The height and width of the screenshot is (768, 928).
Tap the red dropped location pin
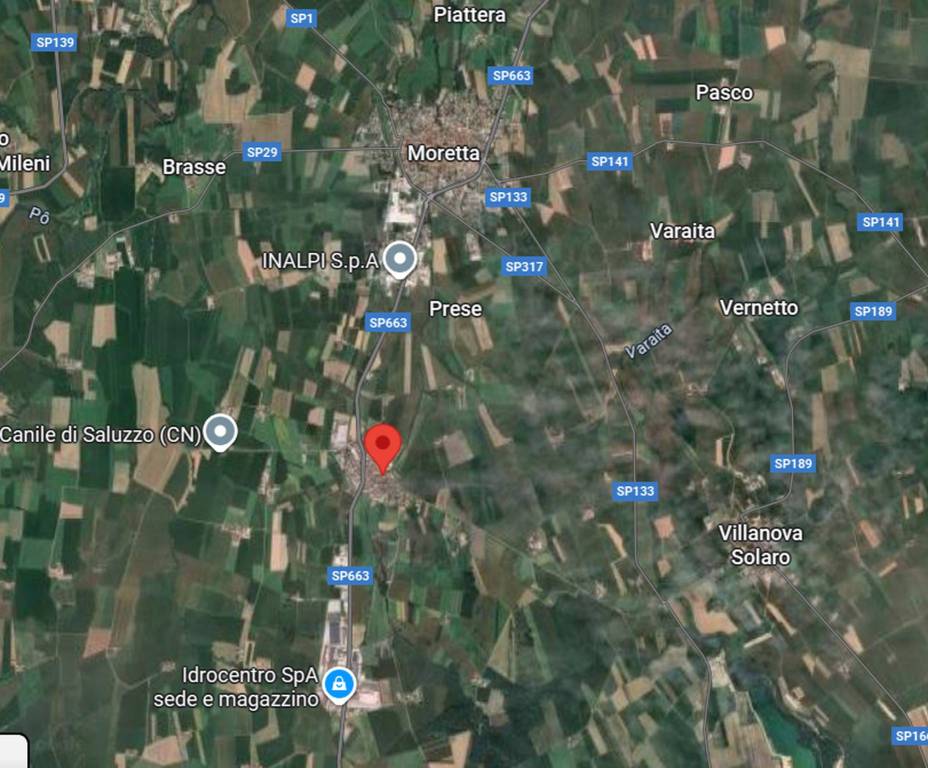click(382, 446)
